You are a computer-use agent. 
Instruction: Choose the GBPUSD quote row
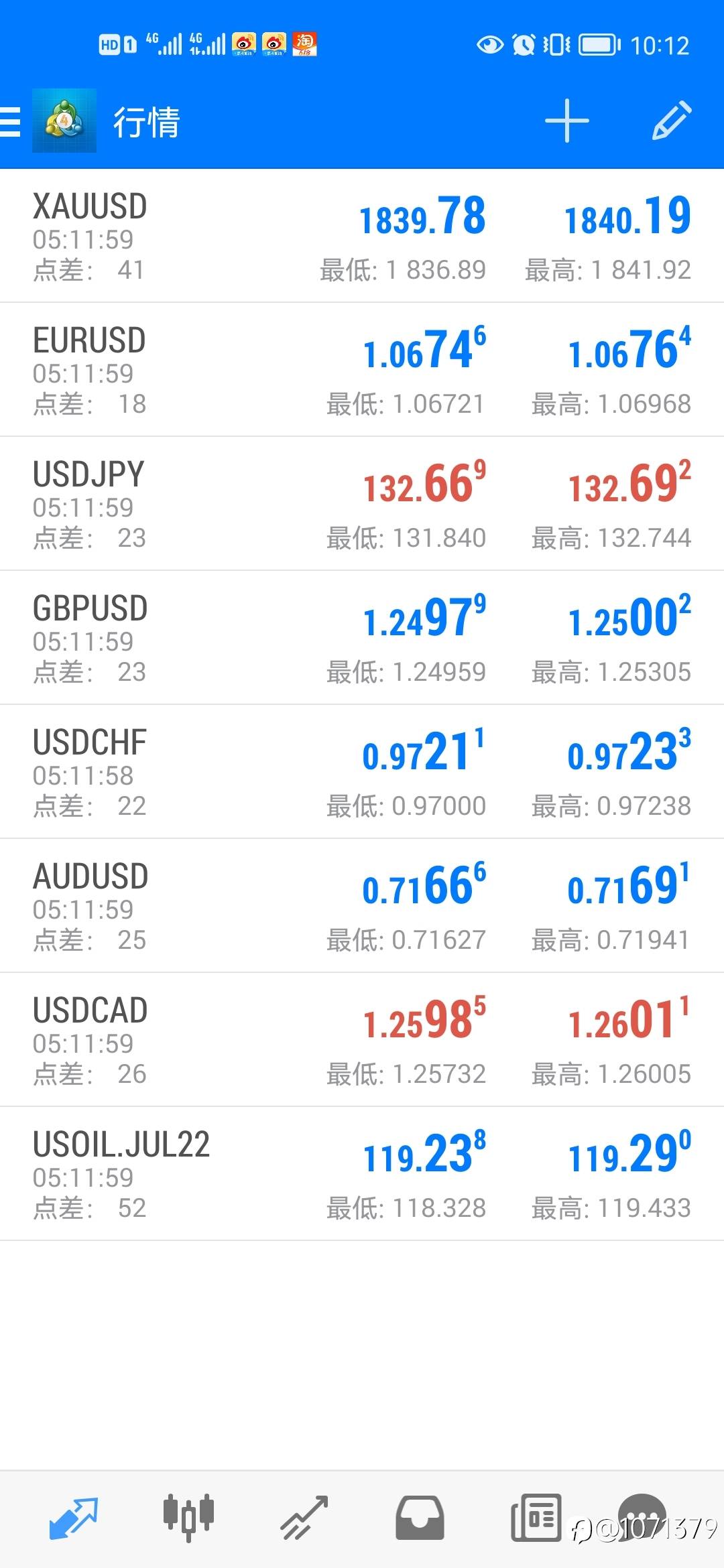(362, 638)
